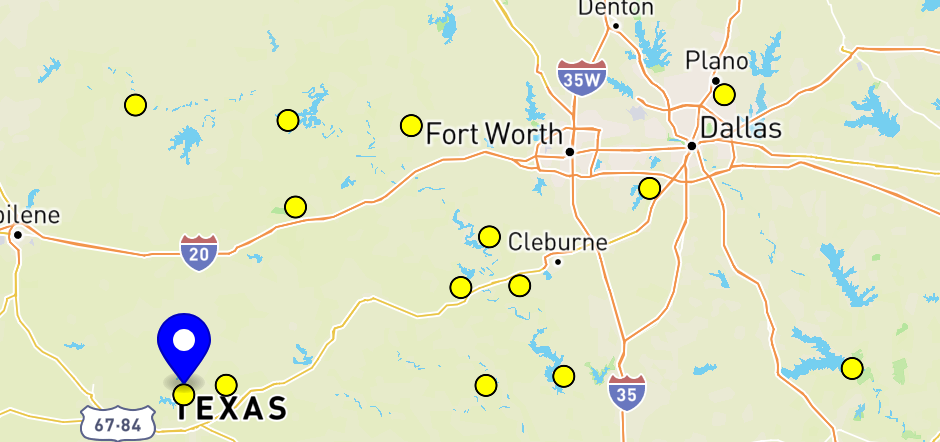Select the yellow marker just below Plano
The height and width of the screenshot is (442, 940).
pyautogui.click(x=724, y=95)
